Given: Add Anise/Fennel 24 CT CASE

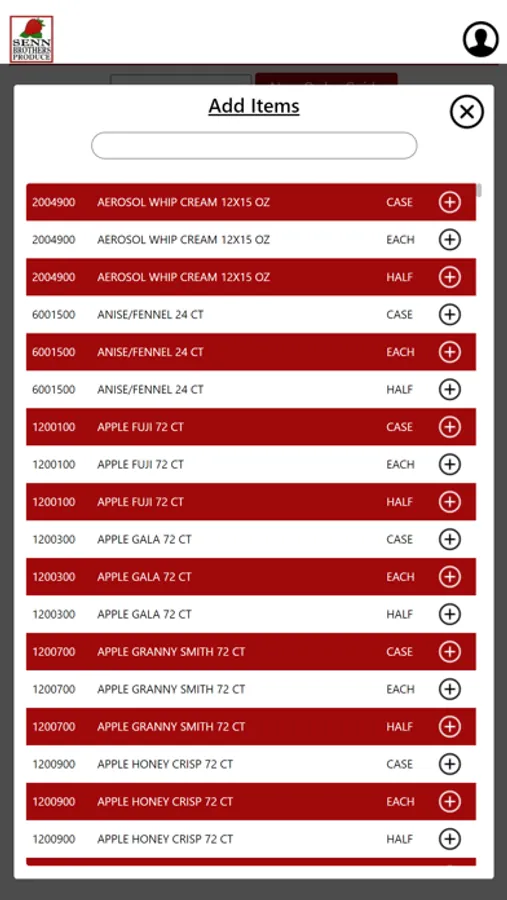Looking at the screenshot, I should click(450, 315).
